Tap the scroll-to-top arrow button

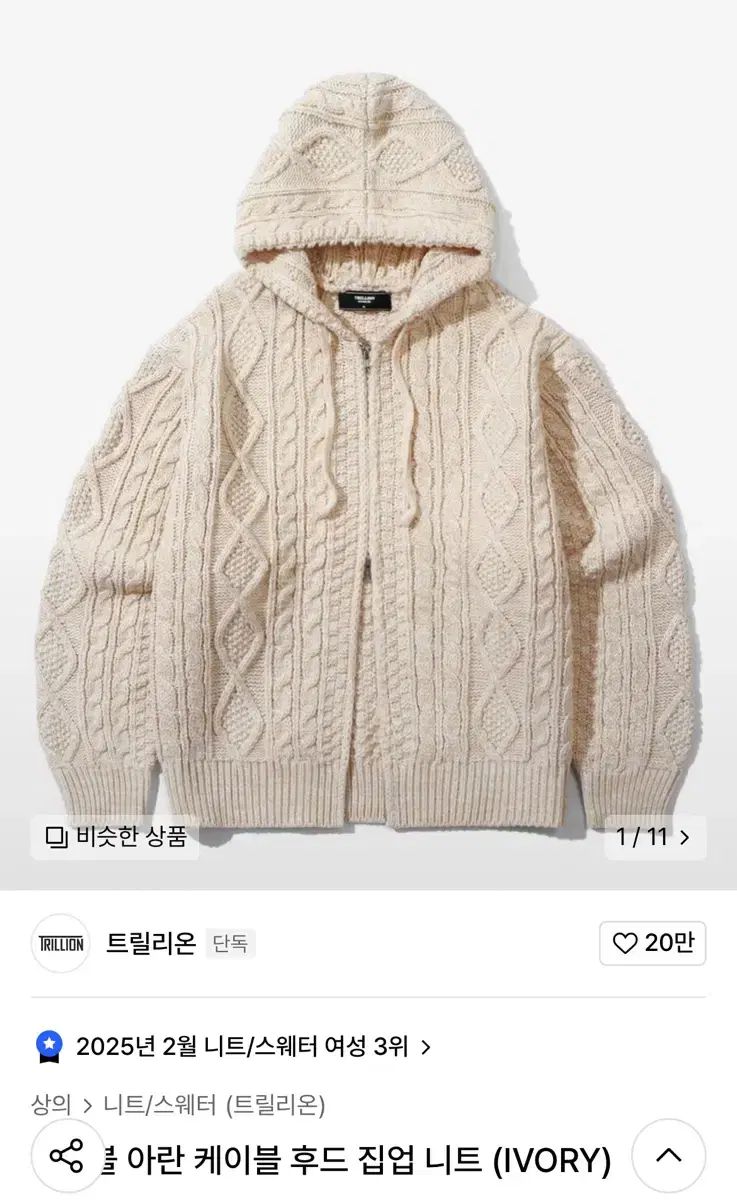click(x=669, y=1156)
